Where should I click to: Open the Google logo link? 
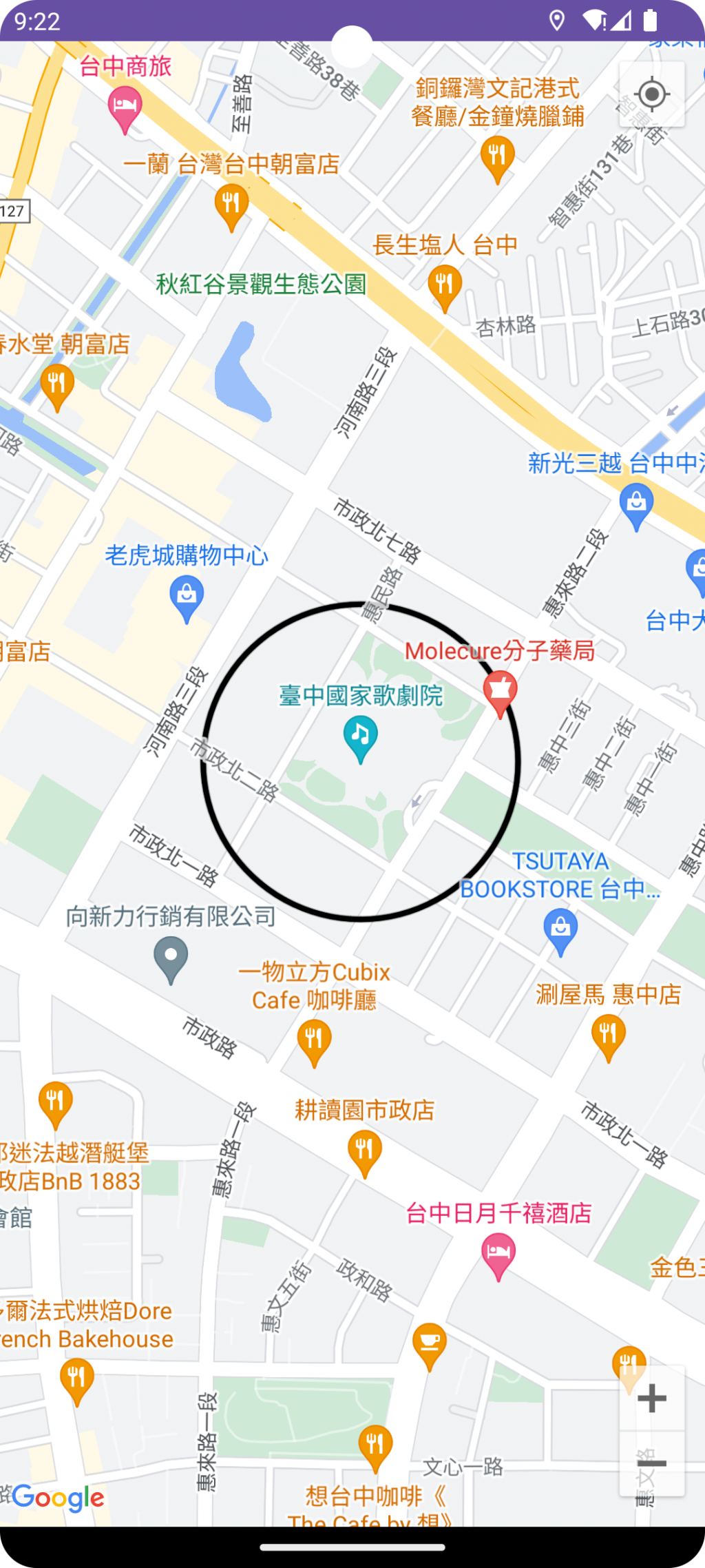[x=59, y=1498]
